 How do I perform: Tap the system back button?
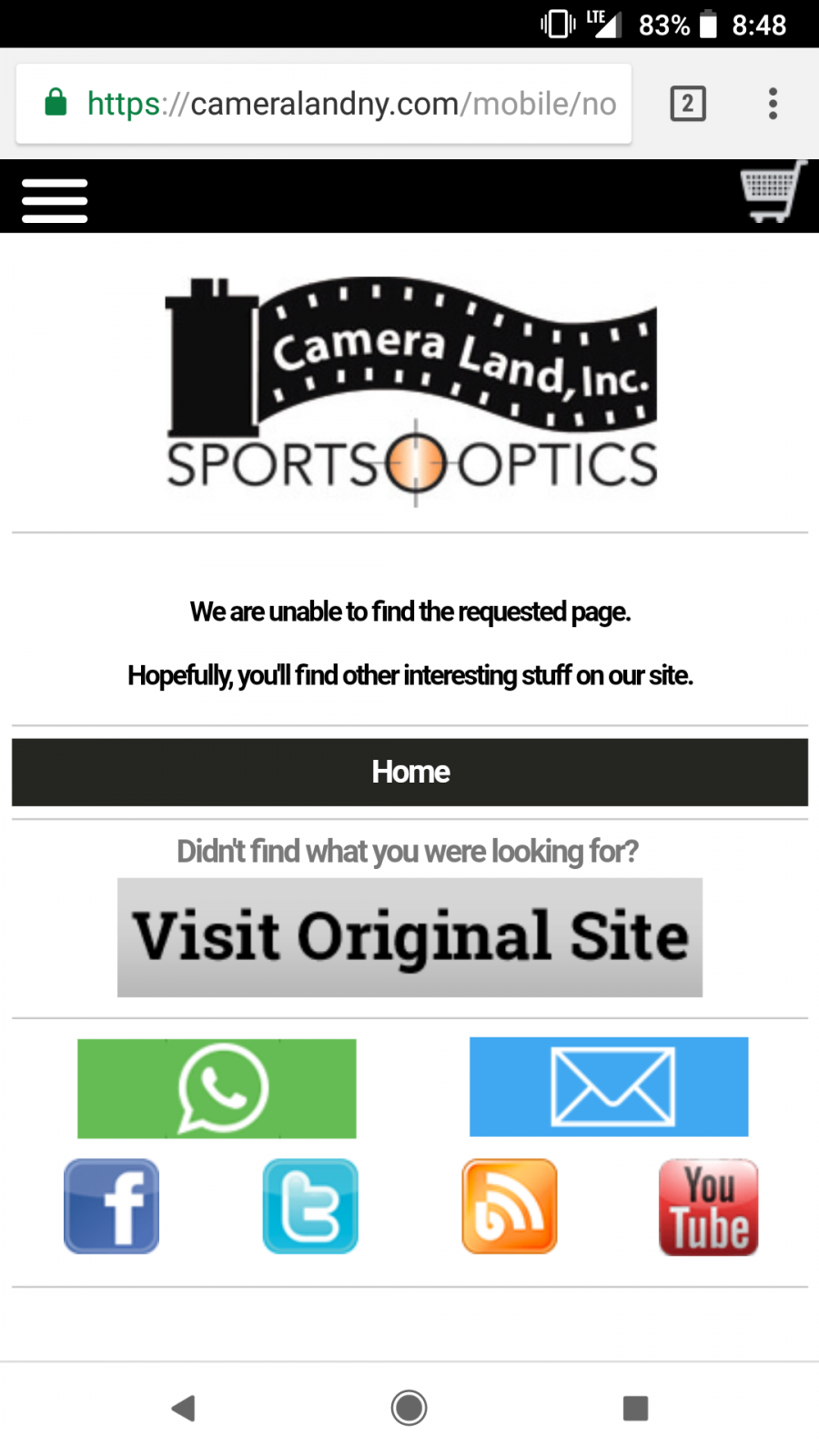(184, 1408)
